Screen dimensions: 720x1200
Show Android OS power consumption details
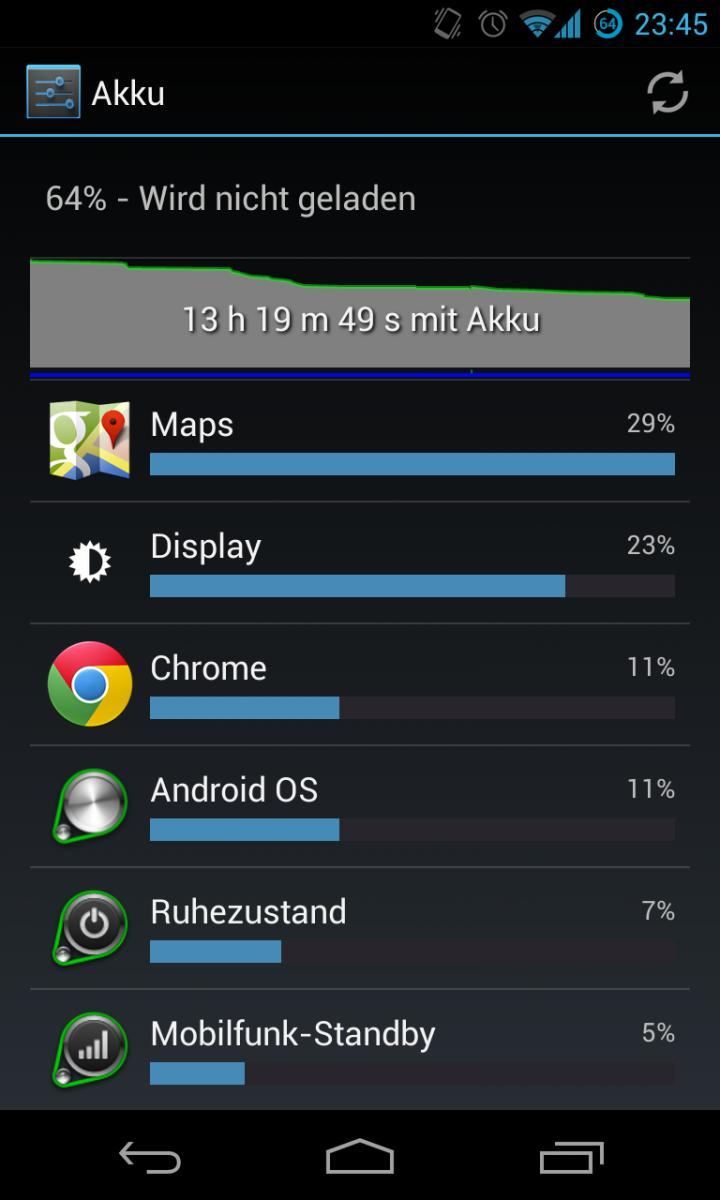360,807
